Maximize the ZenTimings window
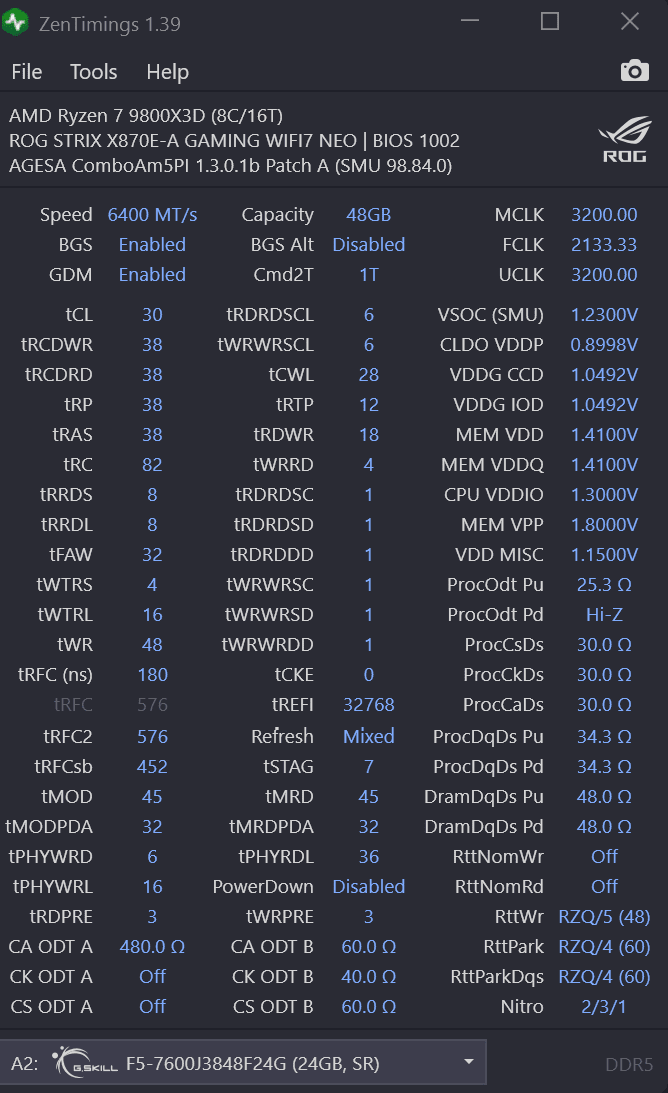This screenshot has height=1093, width=668. point(550,21)
